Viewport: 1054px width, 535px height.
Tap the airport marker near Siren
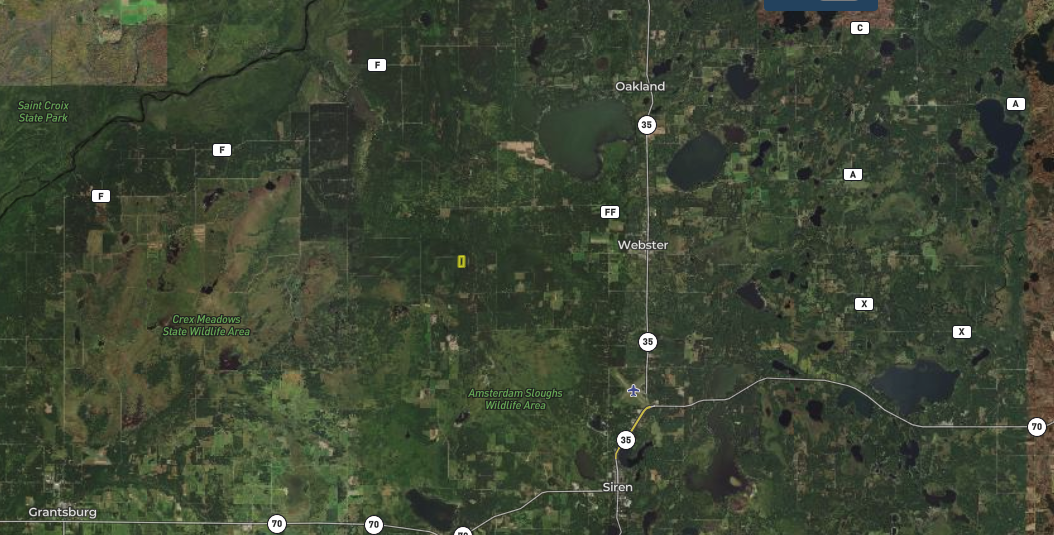pos(633,390)
